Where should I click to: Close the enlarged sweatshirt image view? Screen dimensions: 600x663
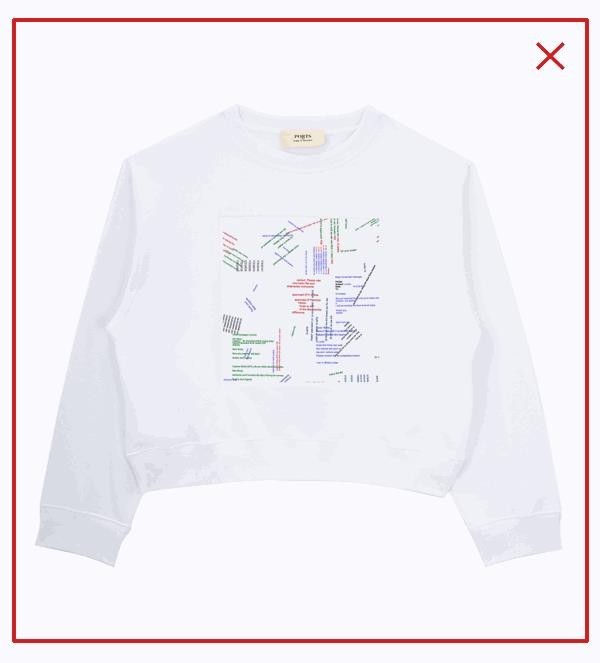pyautogui.click(x=550, y=56)
